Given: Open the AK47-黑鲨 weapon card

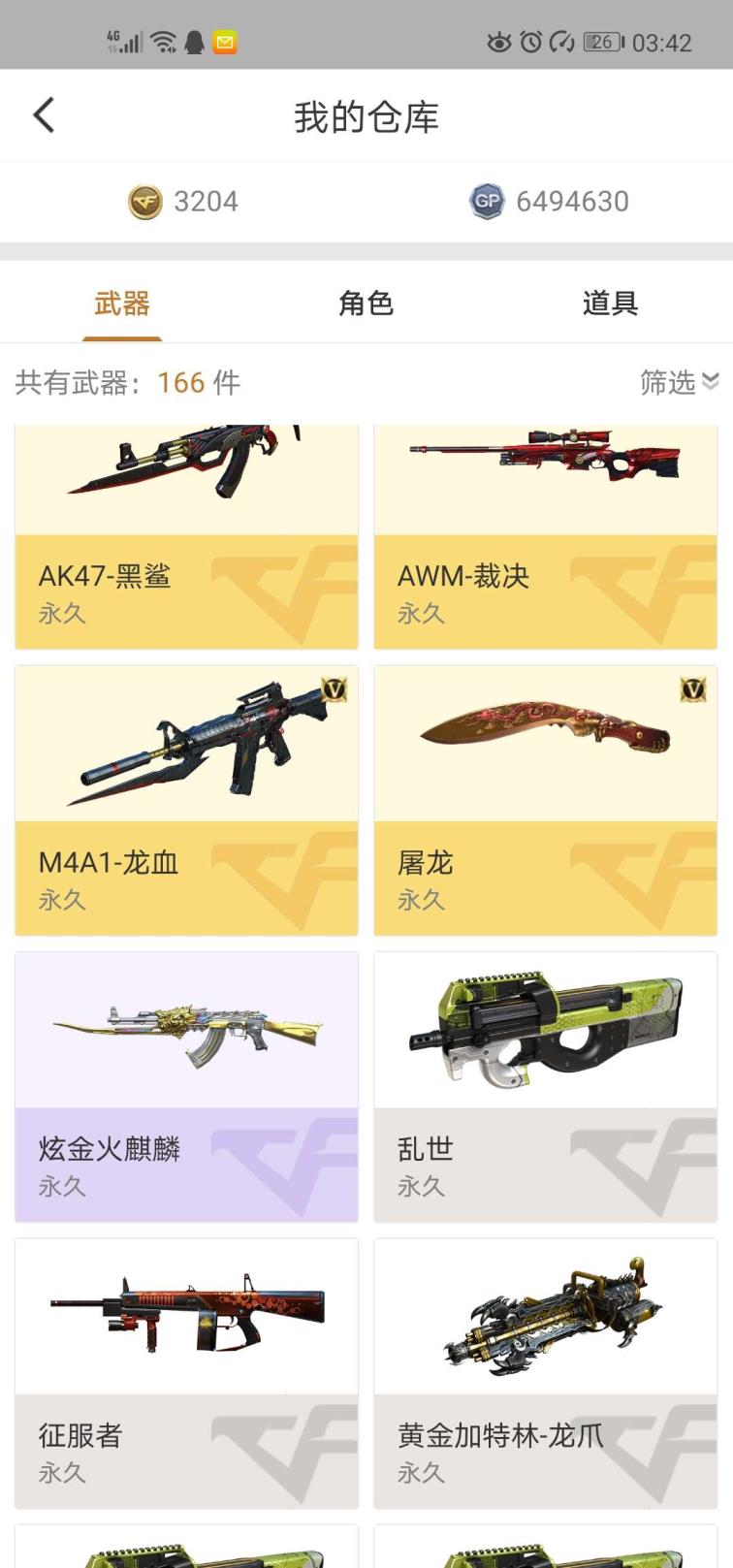Looking at the screenshot, I should pyautogui.click(x=186, y=538).
